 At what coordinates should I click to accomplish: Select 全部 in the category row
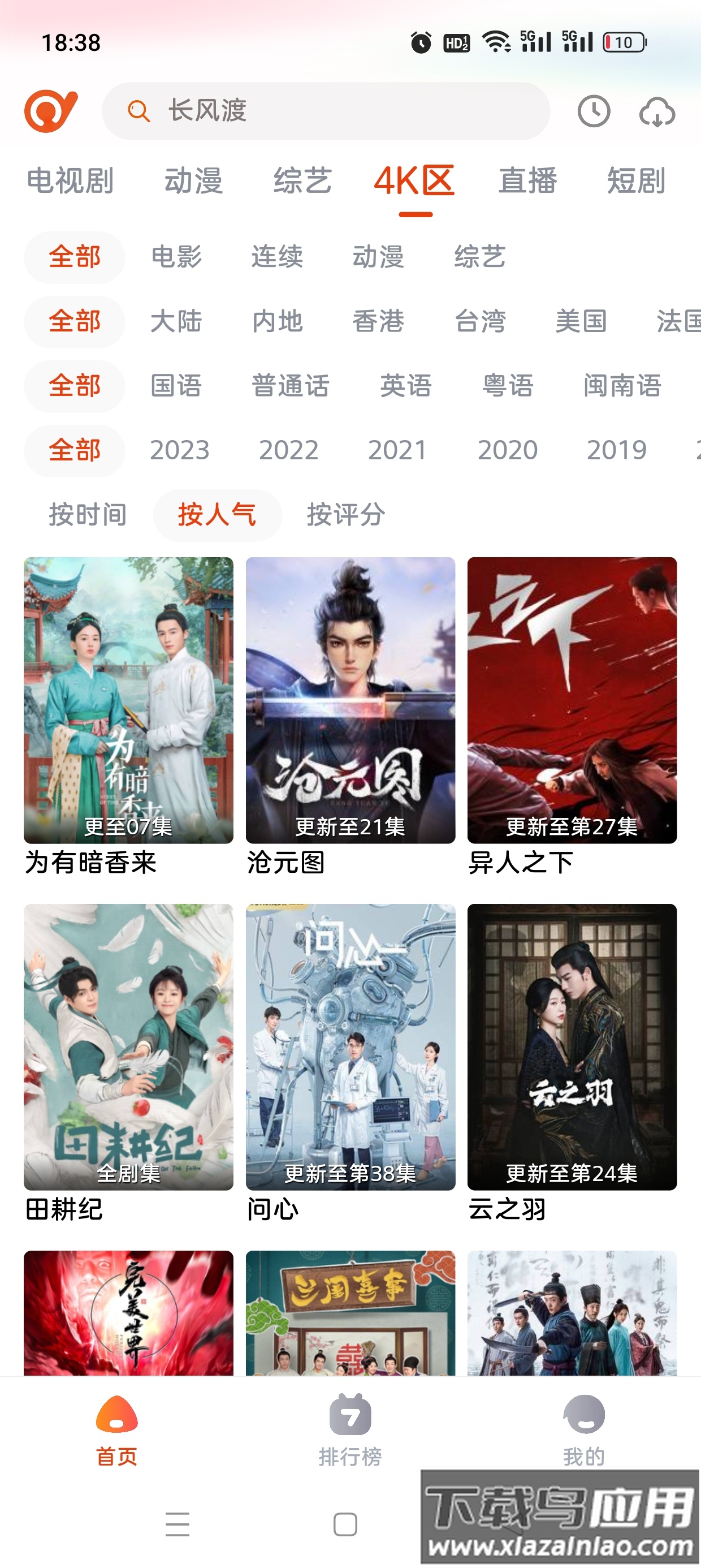74,257
